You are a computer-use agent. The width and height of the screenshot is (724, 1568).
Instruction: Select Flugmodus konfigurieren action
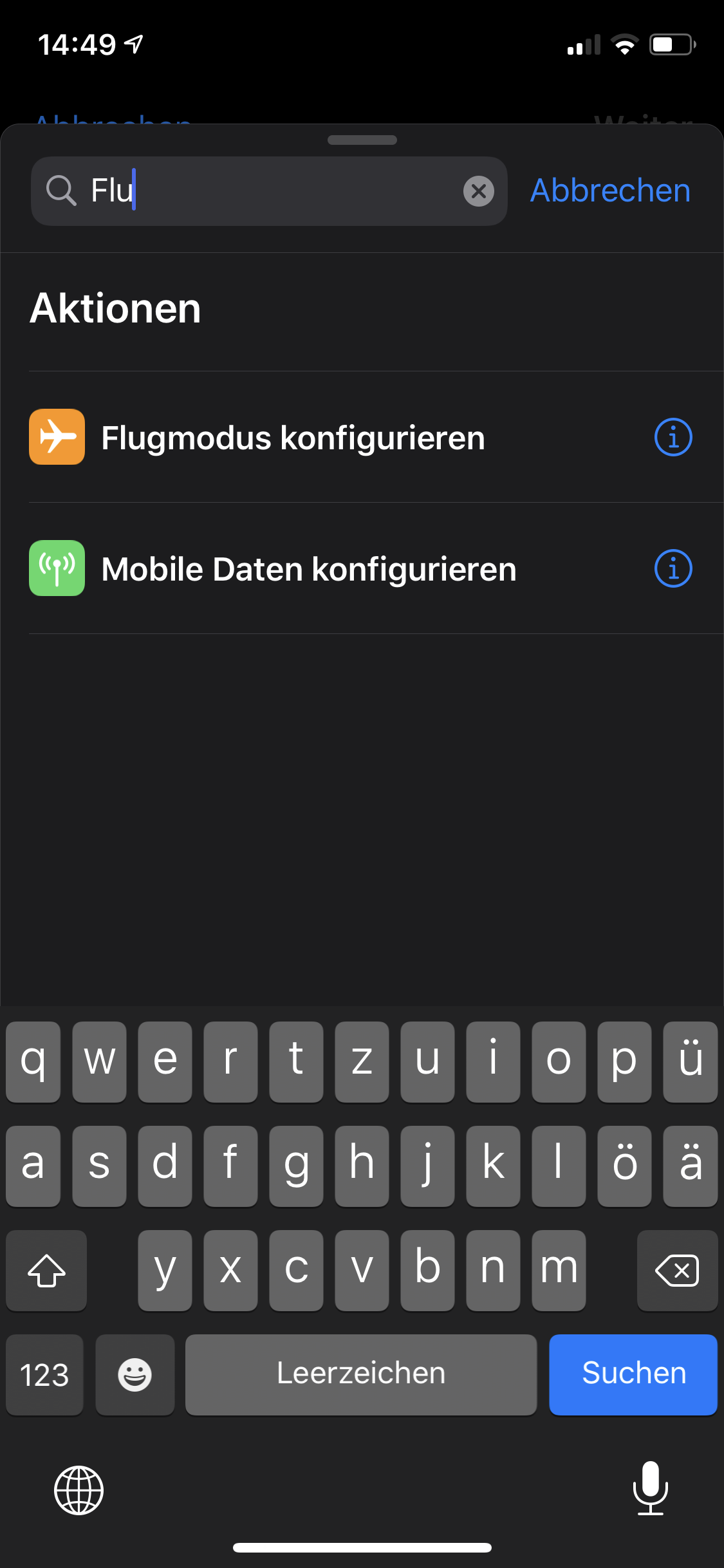click(x=293, y=438)
